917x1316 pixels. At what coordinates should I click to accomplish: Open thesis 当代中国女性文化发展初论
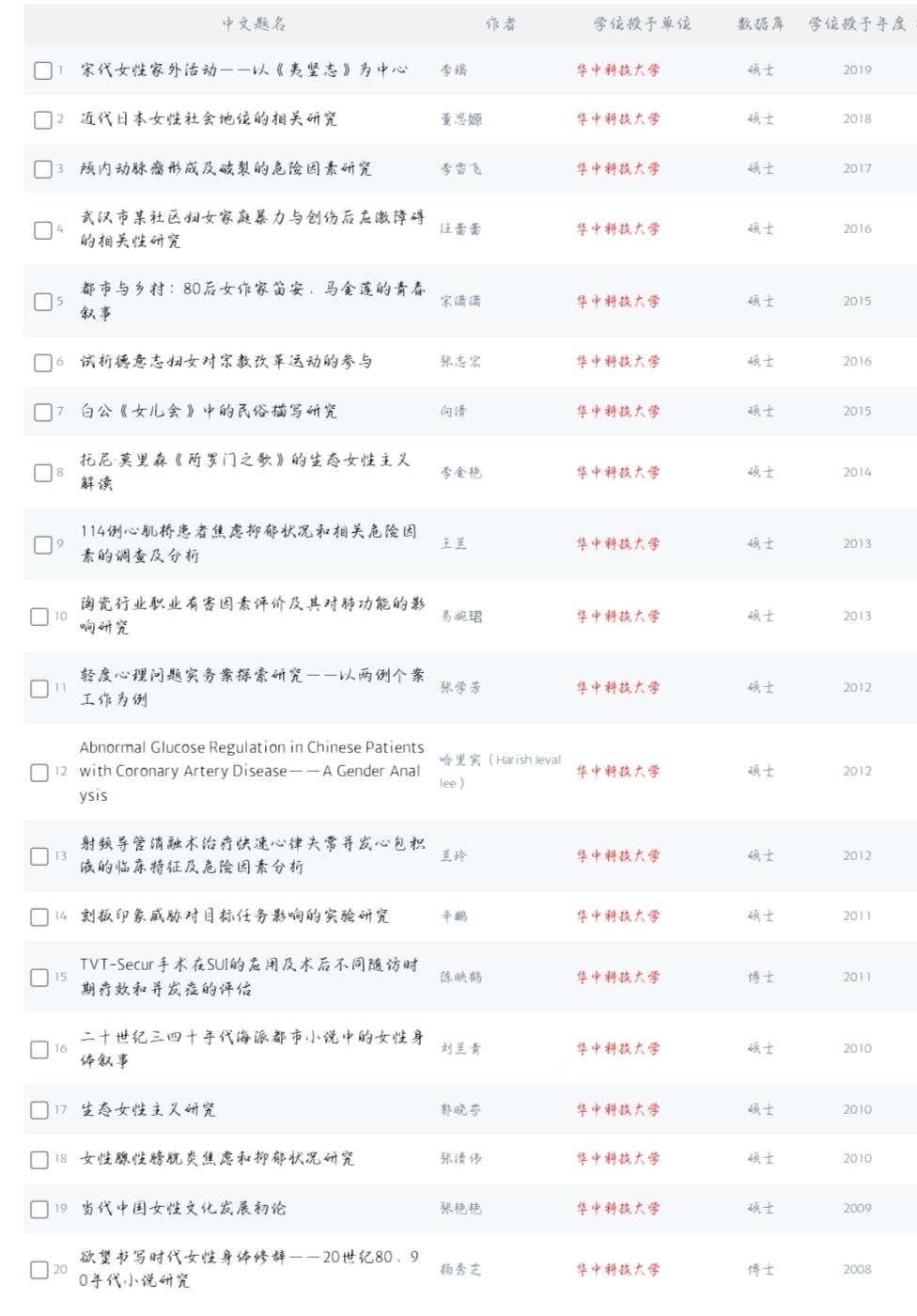pos(183,1209)
